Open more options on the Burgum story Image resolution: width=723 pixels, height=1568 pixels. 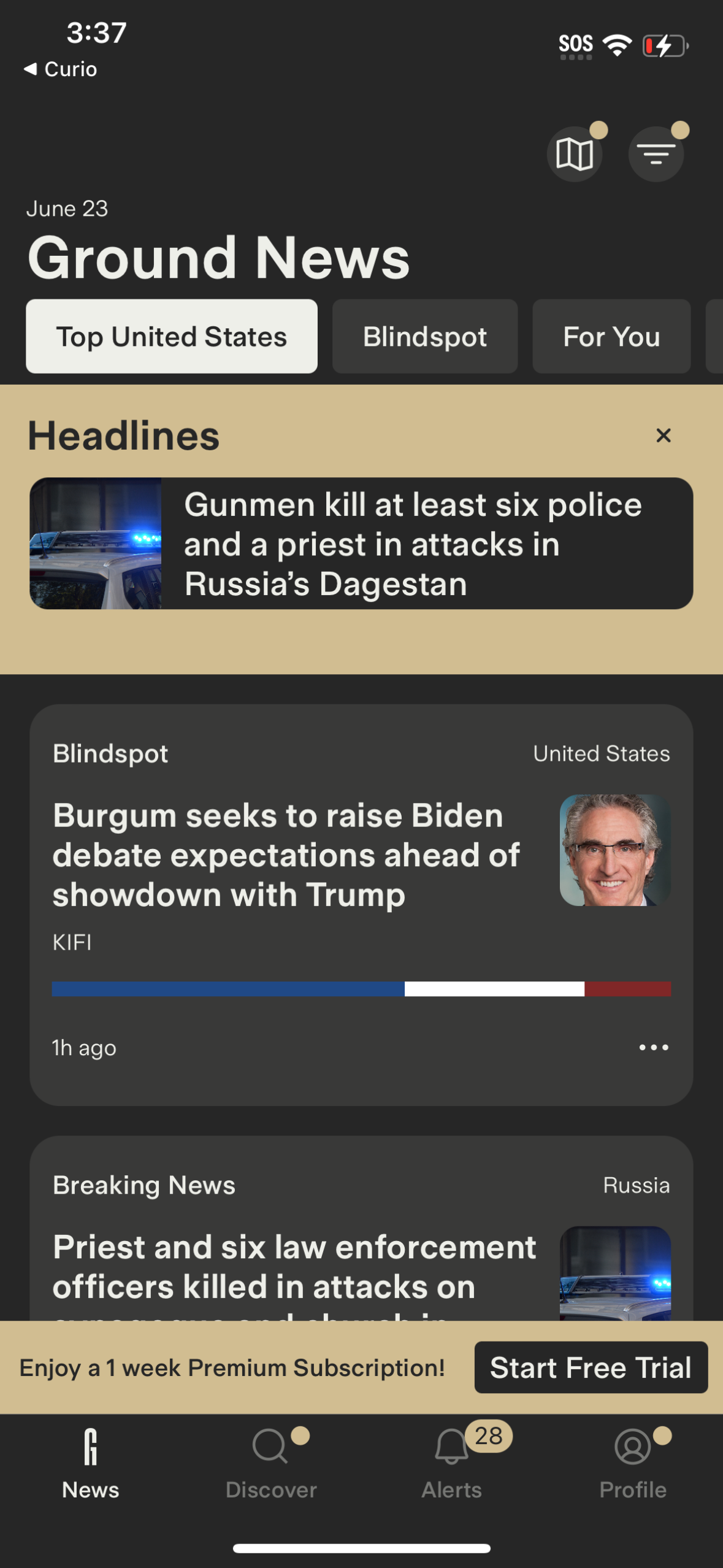tap(654, 1048)
